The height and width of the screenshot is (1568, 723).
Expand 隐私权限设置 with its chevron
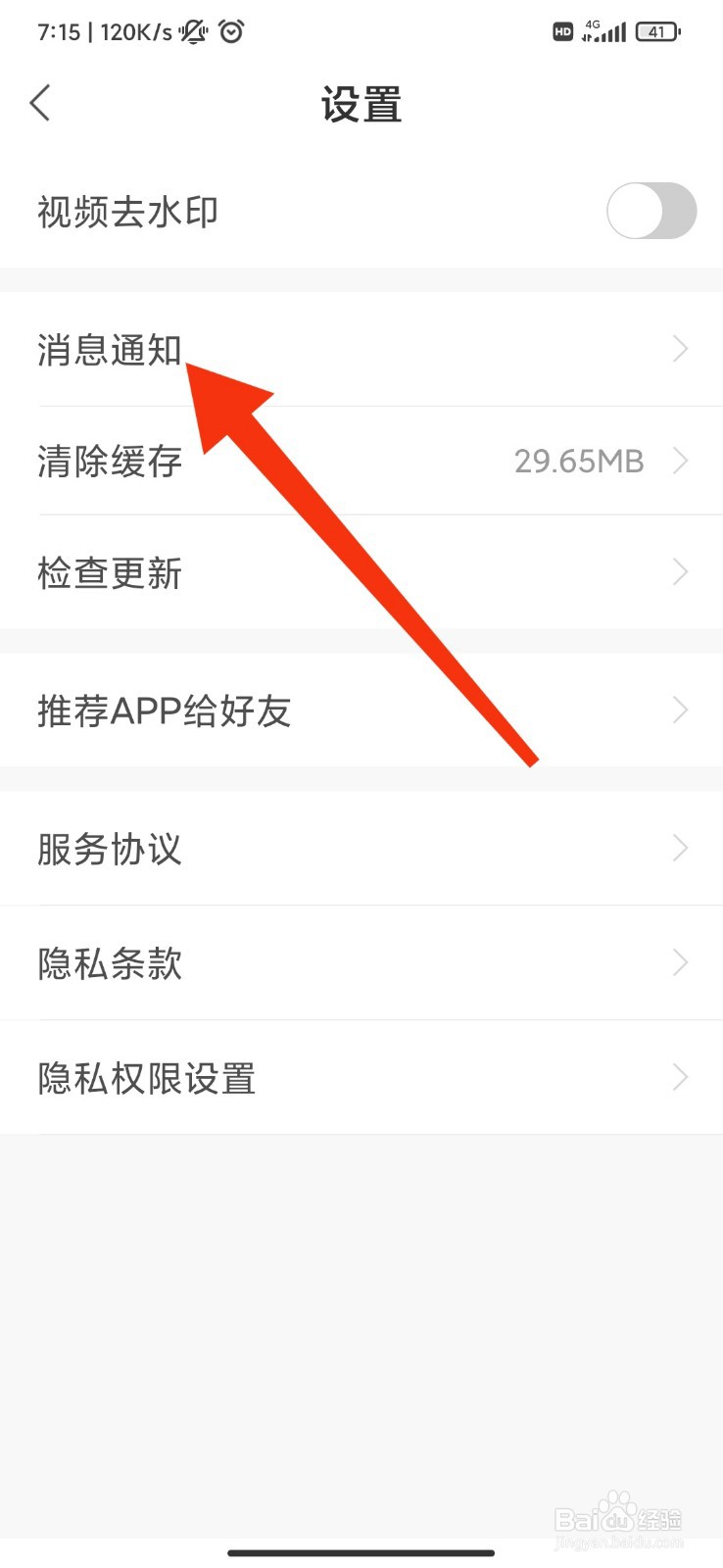[681, 1077]
